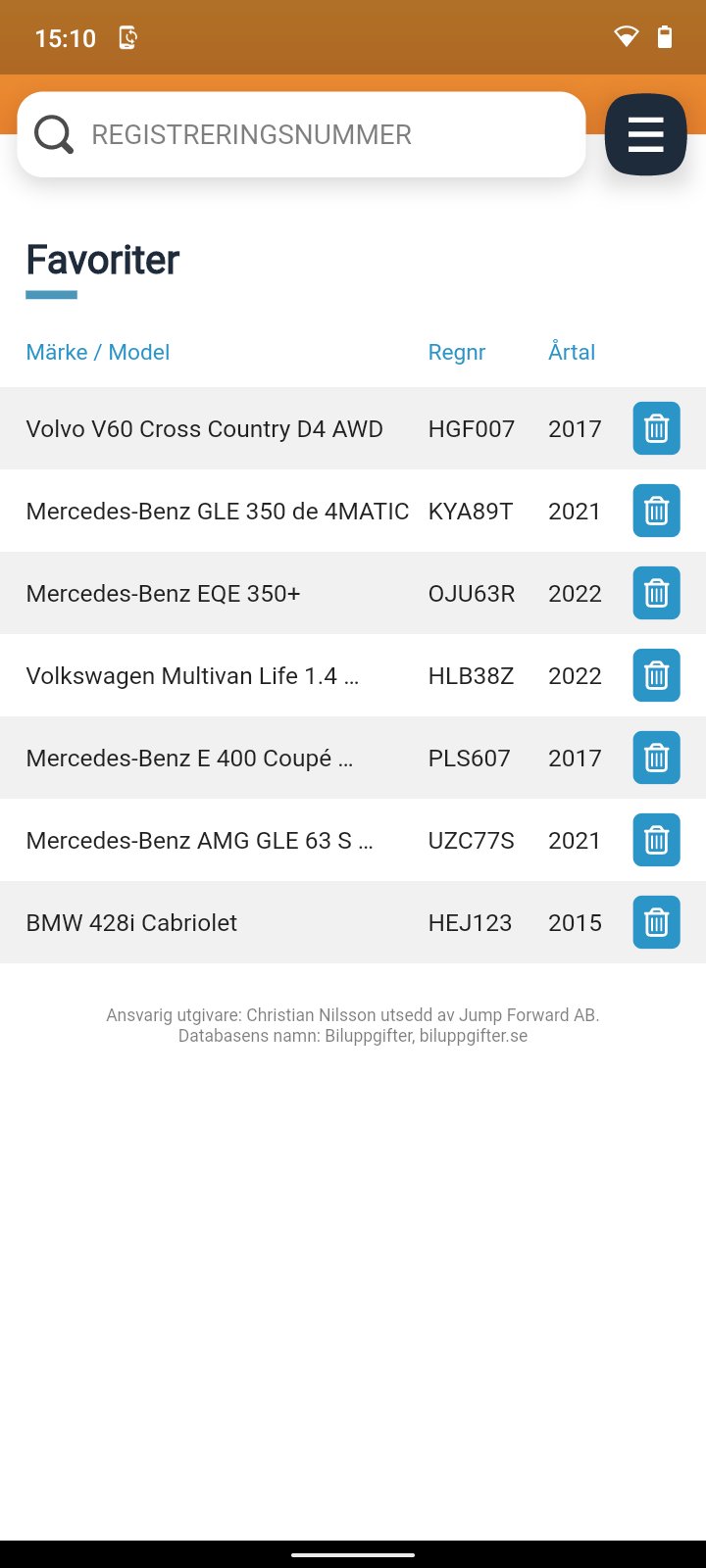This screenshot has width=706, height=1568.
Task: Remove Volkswagen Multivan Life from favorites
Action: (656, 675)
